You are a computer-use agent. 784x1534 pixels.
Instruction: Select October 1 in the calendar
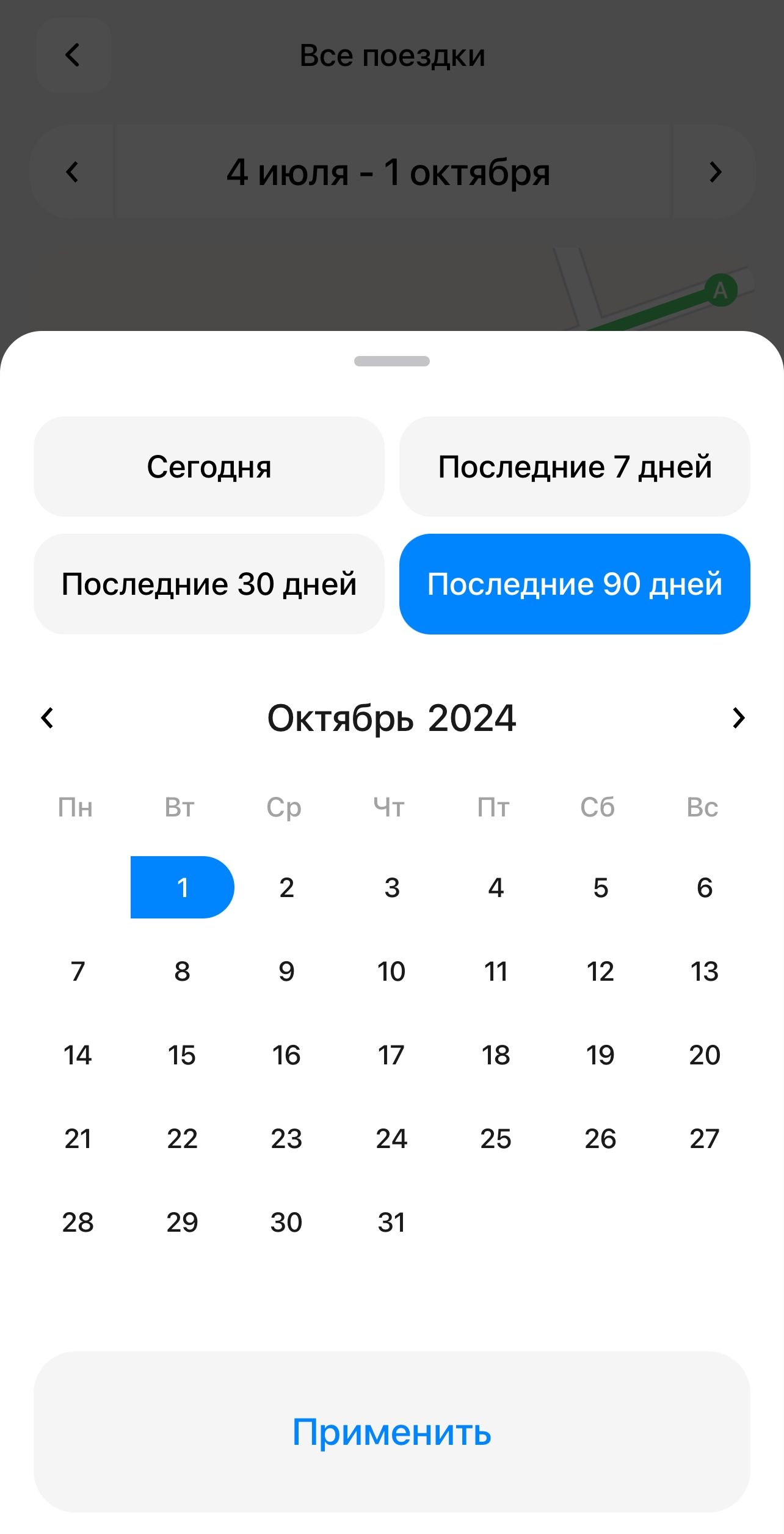pos(182,887)
